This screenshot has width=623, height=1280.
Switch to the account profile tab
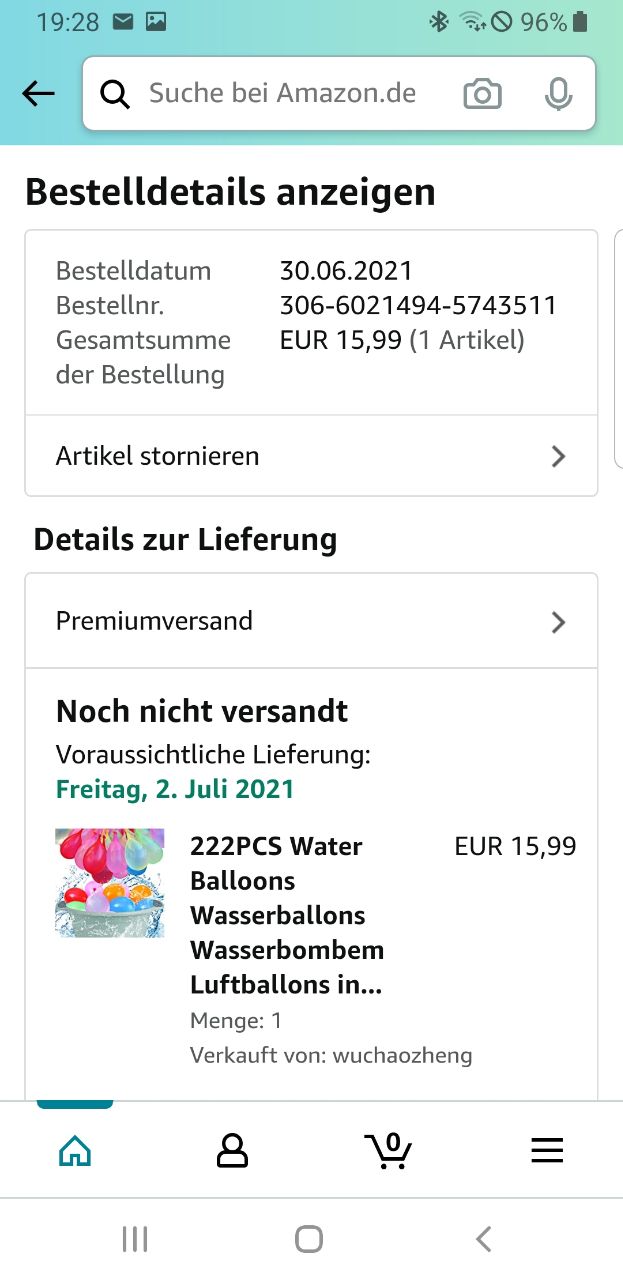tap(232, 1152)
